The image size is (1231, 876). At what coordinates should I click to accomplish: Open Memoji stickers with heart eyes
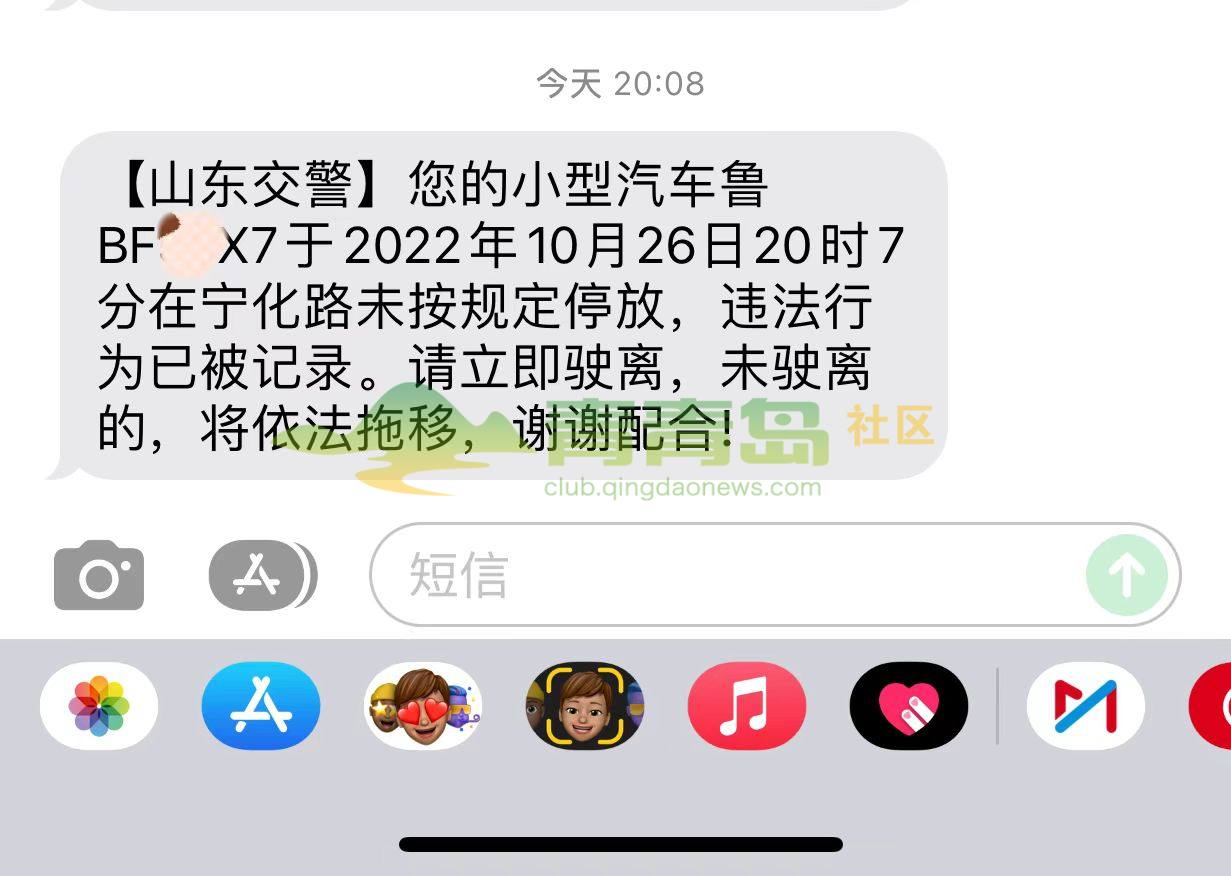click(x=423, y=706)
